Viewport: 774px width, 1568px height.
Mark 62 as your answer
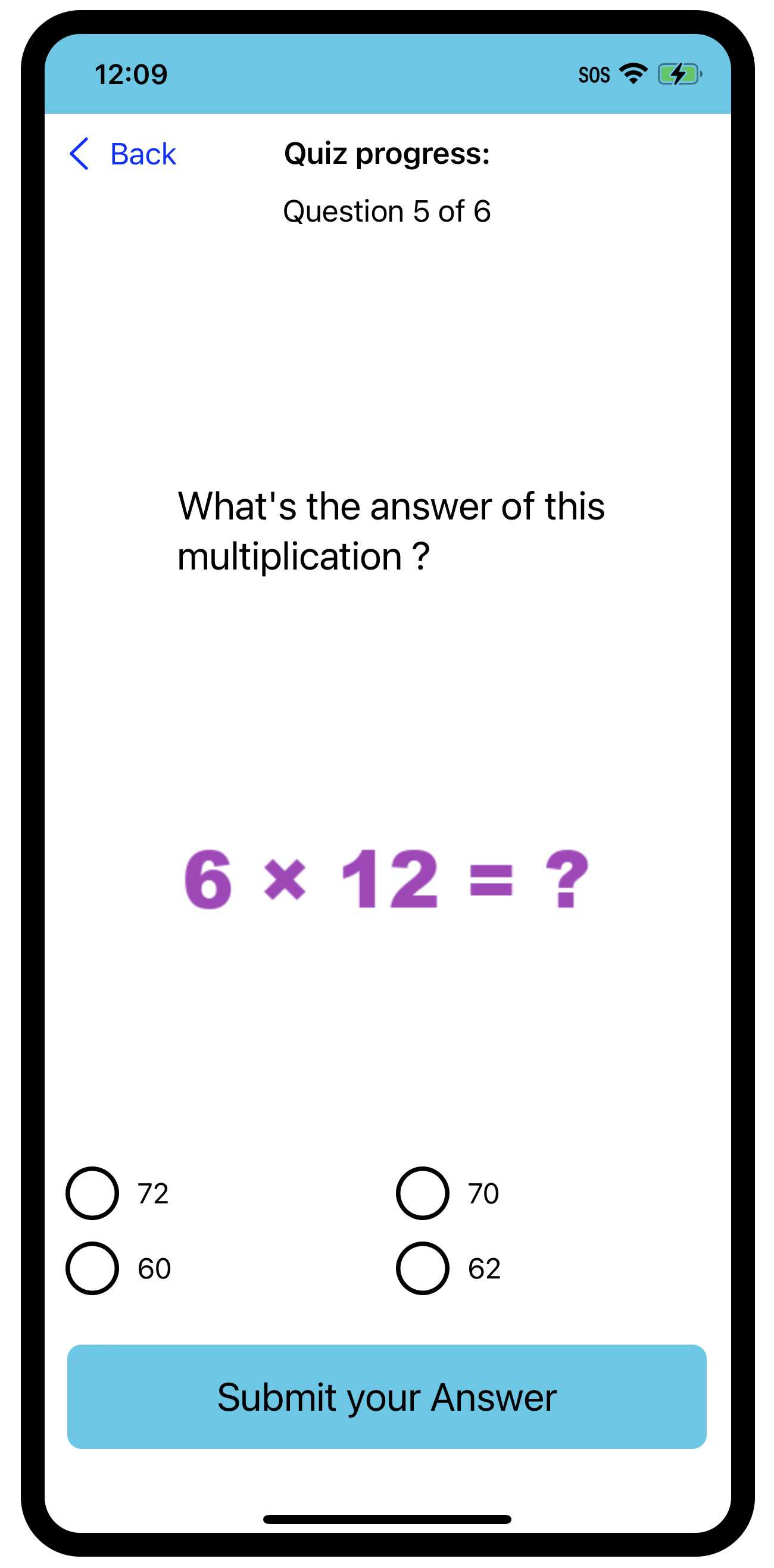point(423,1268)
